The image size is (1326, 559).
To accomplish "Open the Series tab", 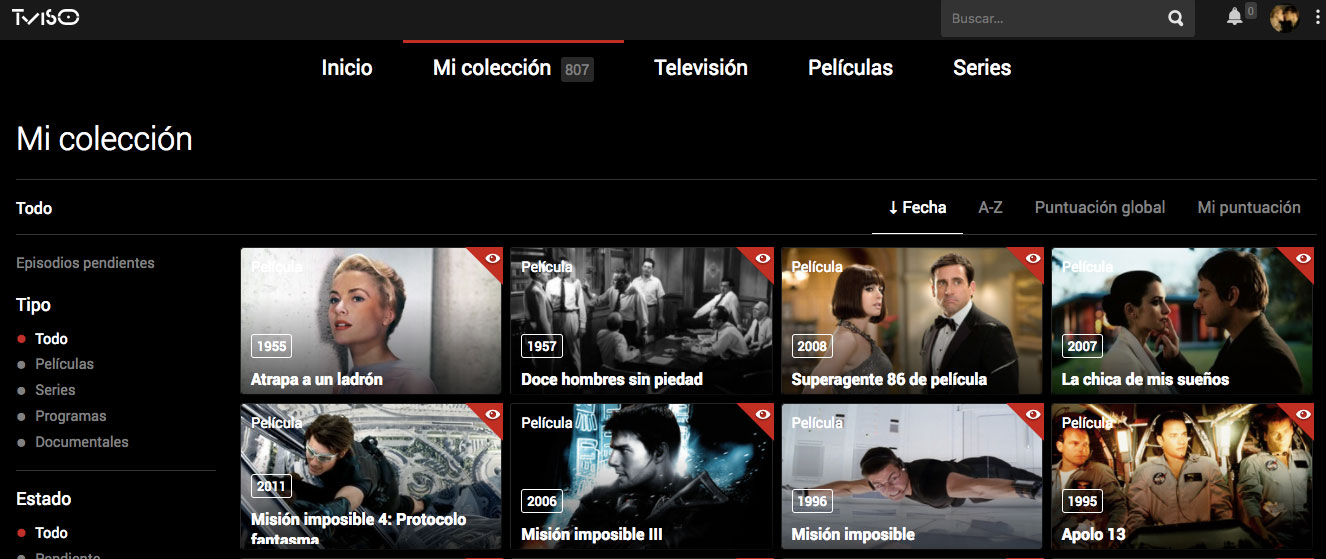I will 981,68.
